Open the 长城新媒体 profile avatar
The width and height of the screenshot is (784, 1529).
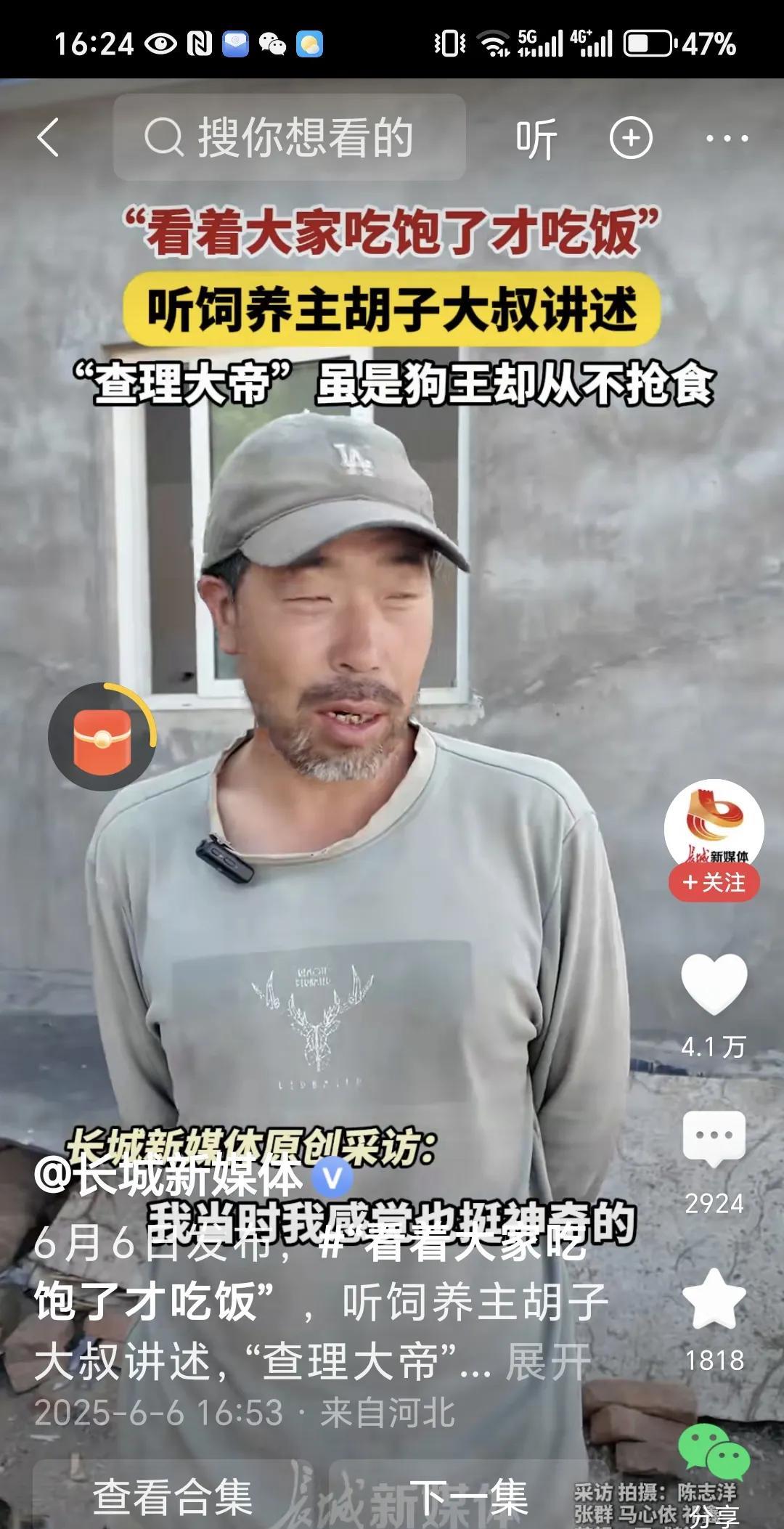(x=714, y=826)
